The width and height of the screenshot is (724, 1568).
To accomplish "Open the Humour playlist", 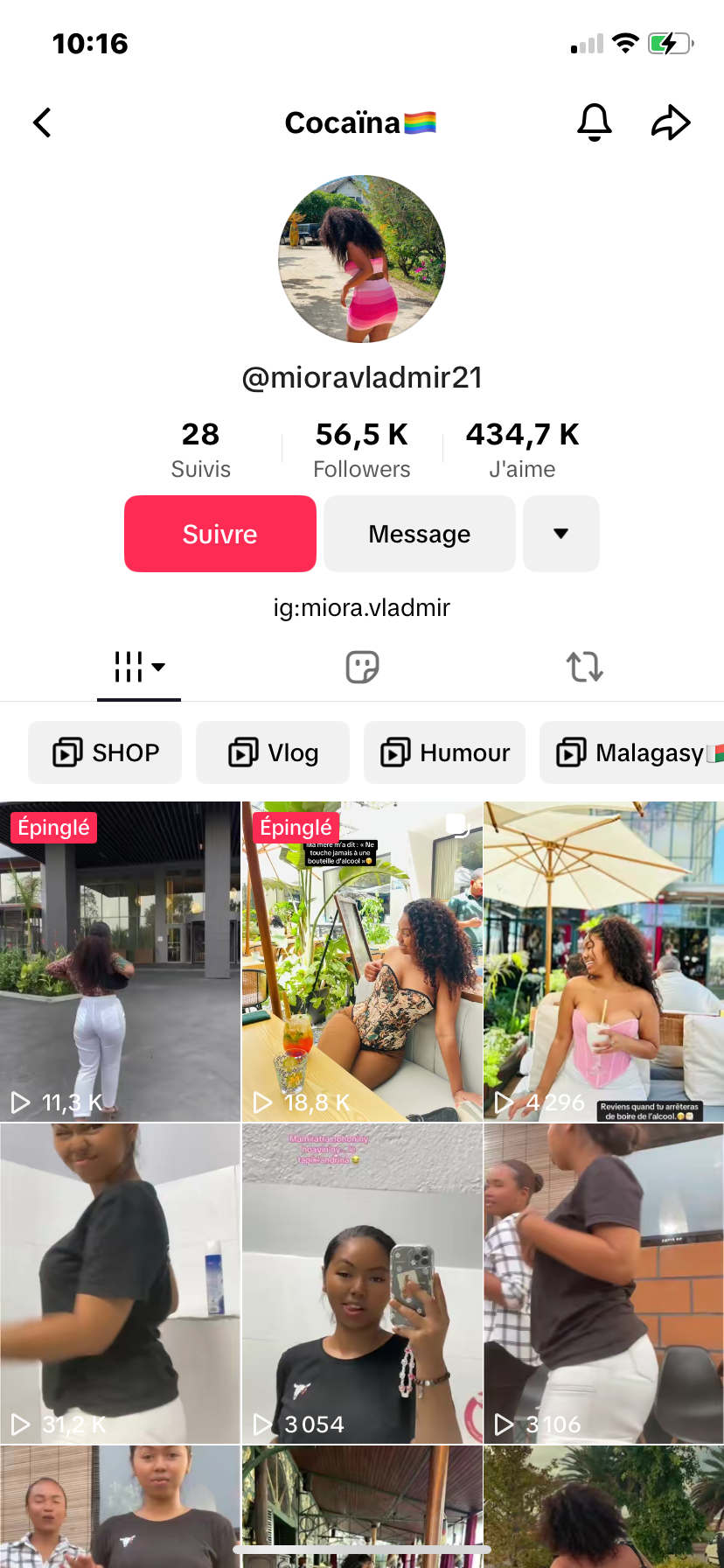I will pos(444,752).
